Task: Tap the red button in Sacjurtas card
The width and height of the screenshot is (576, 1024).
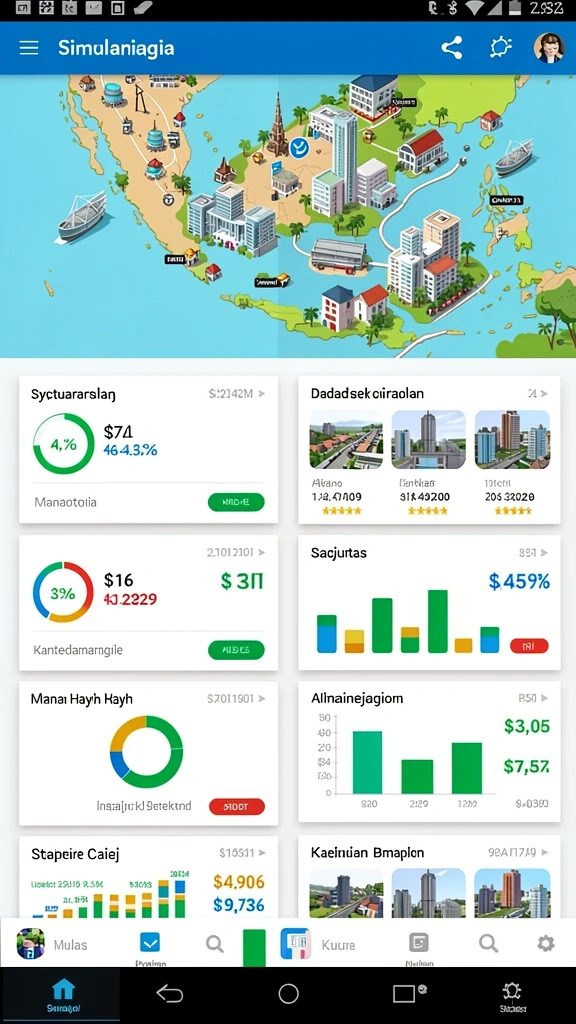Action: point(529,646)
